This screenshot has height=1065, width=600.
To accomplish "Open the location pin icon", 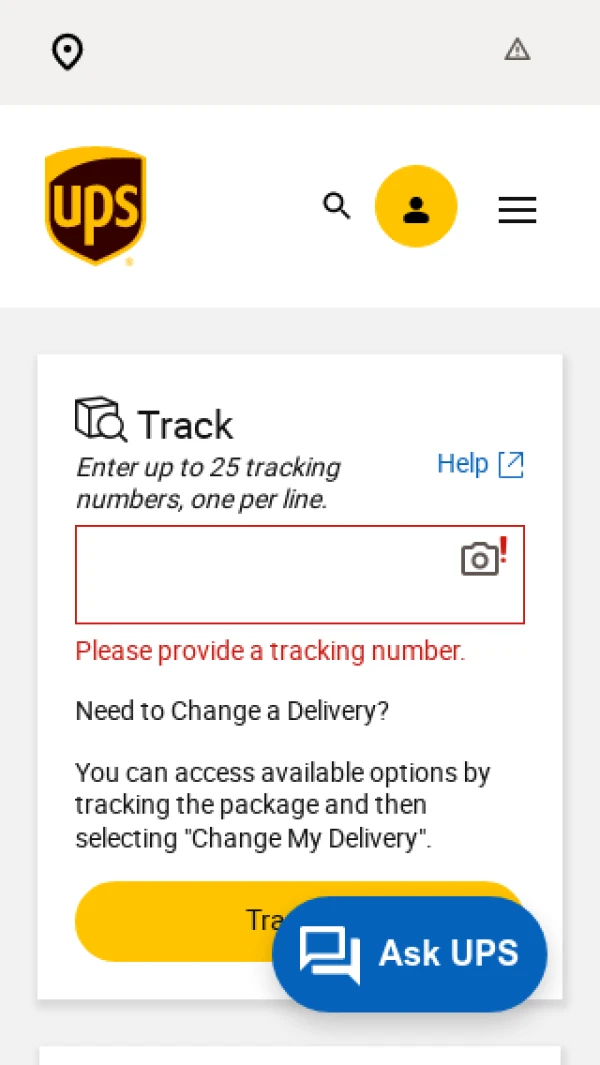I will 67,51.
